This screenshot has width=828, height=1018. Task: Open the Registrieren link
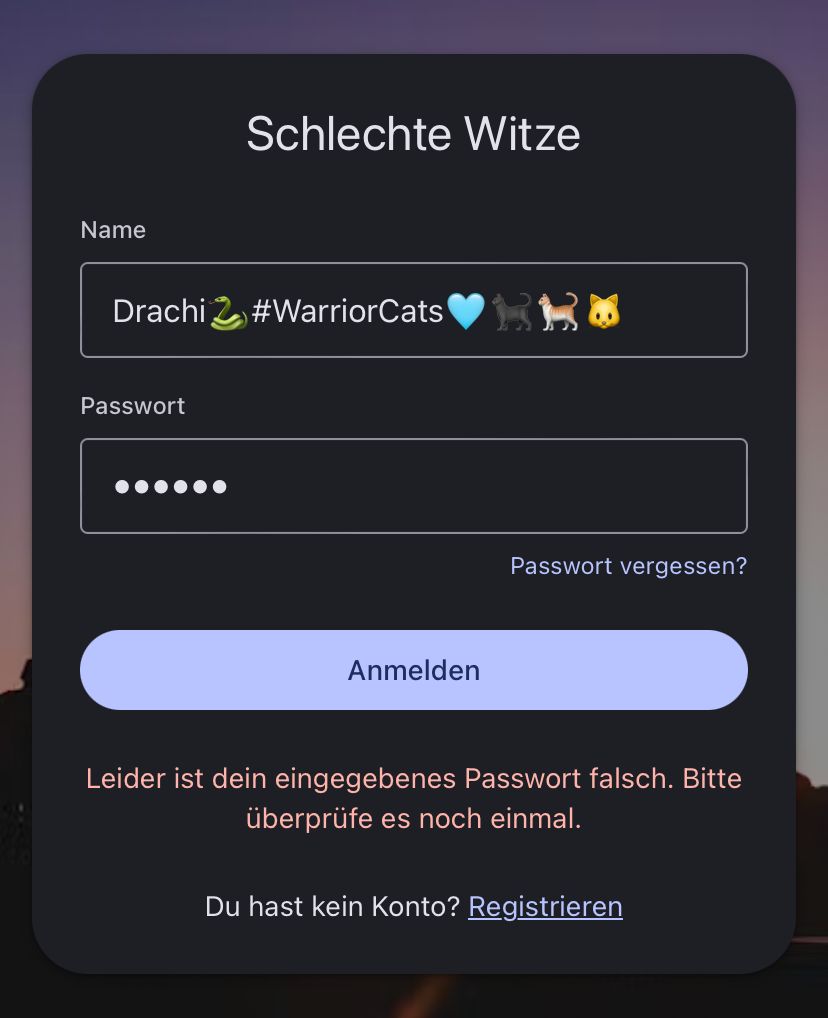click(x=545, y=906)
